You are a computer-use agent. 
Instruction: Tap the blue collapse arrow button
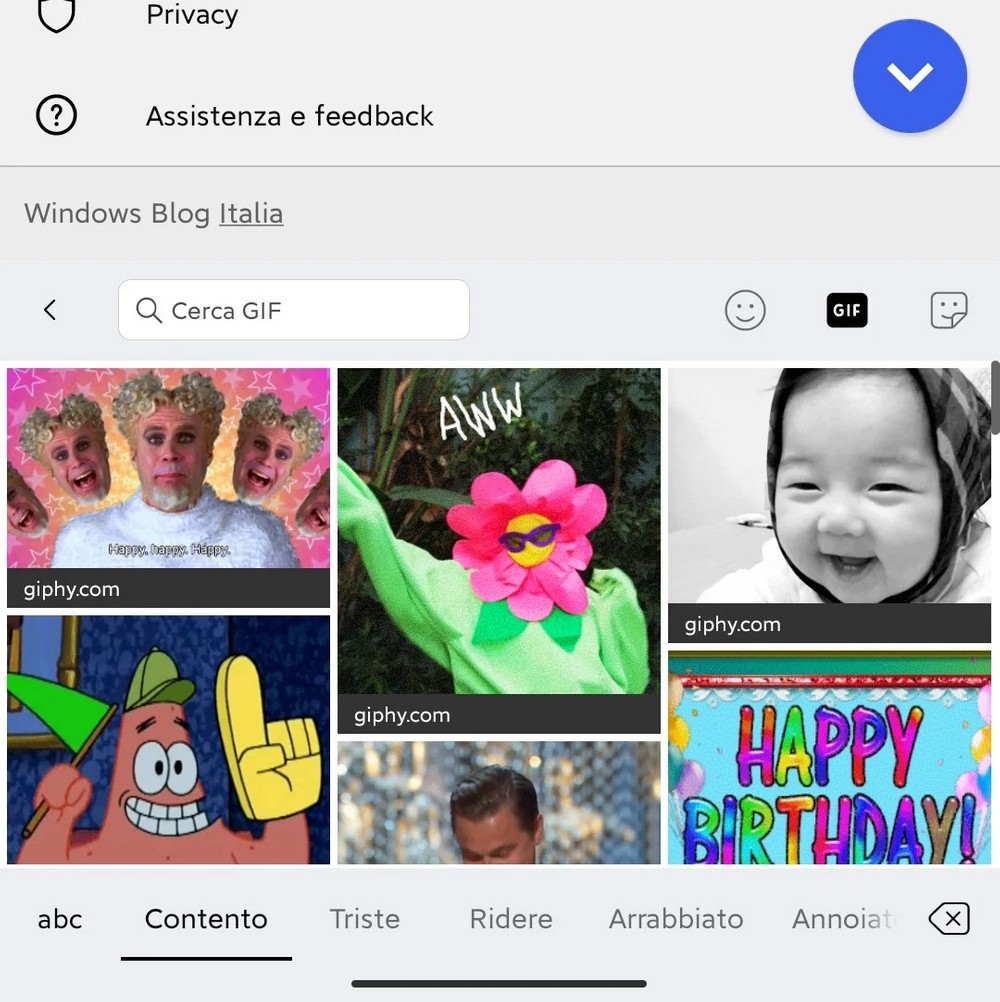pyautogui.click(x=909, y=77)
